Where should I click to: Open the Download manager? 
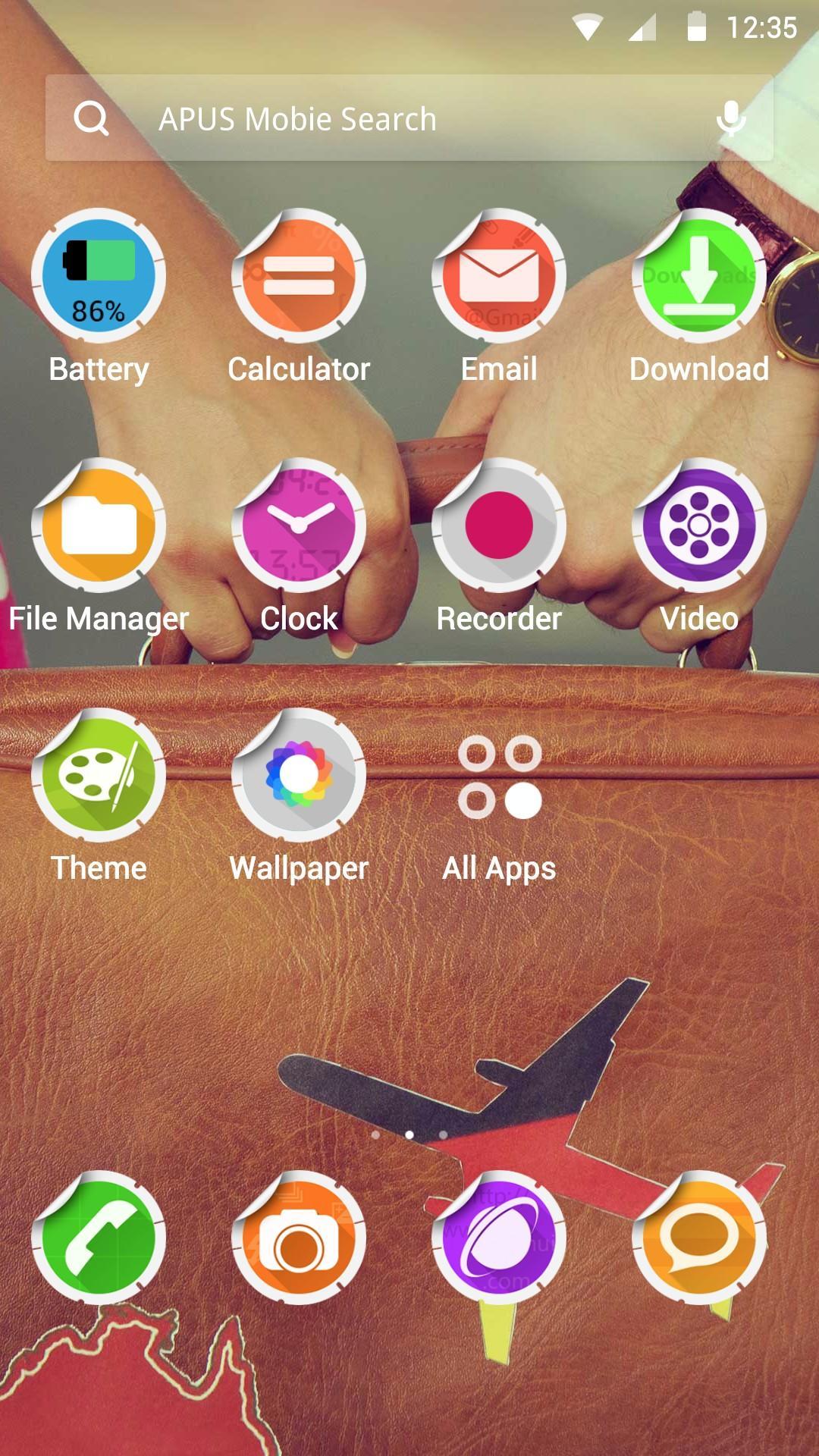pyautogui.click(x=699, y=277)
